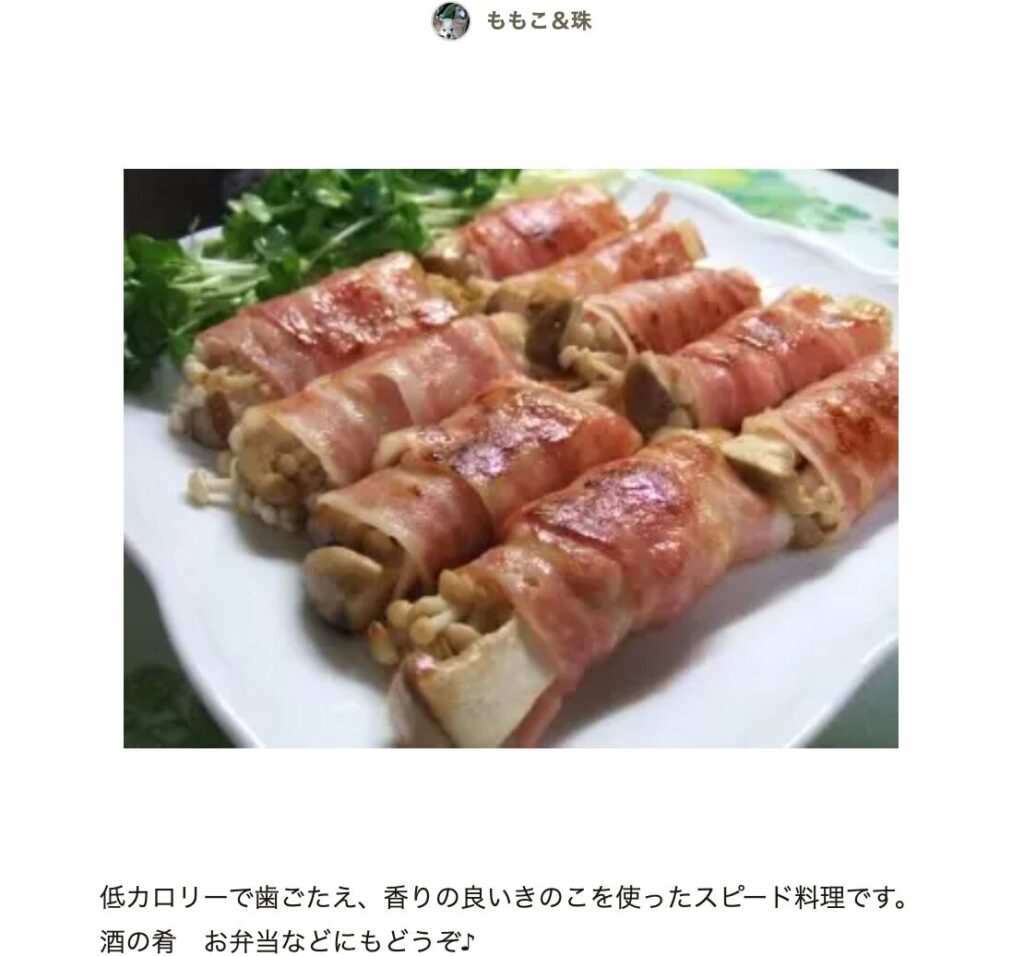Open the bacon mushroom roll recipe photo

pyautogui.click(x=510, y=458)
